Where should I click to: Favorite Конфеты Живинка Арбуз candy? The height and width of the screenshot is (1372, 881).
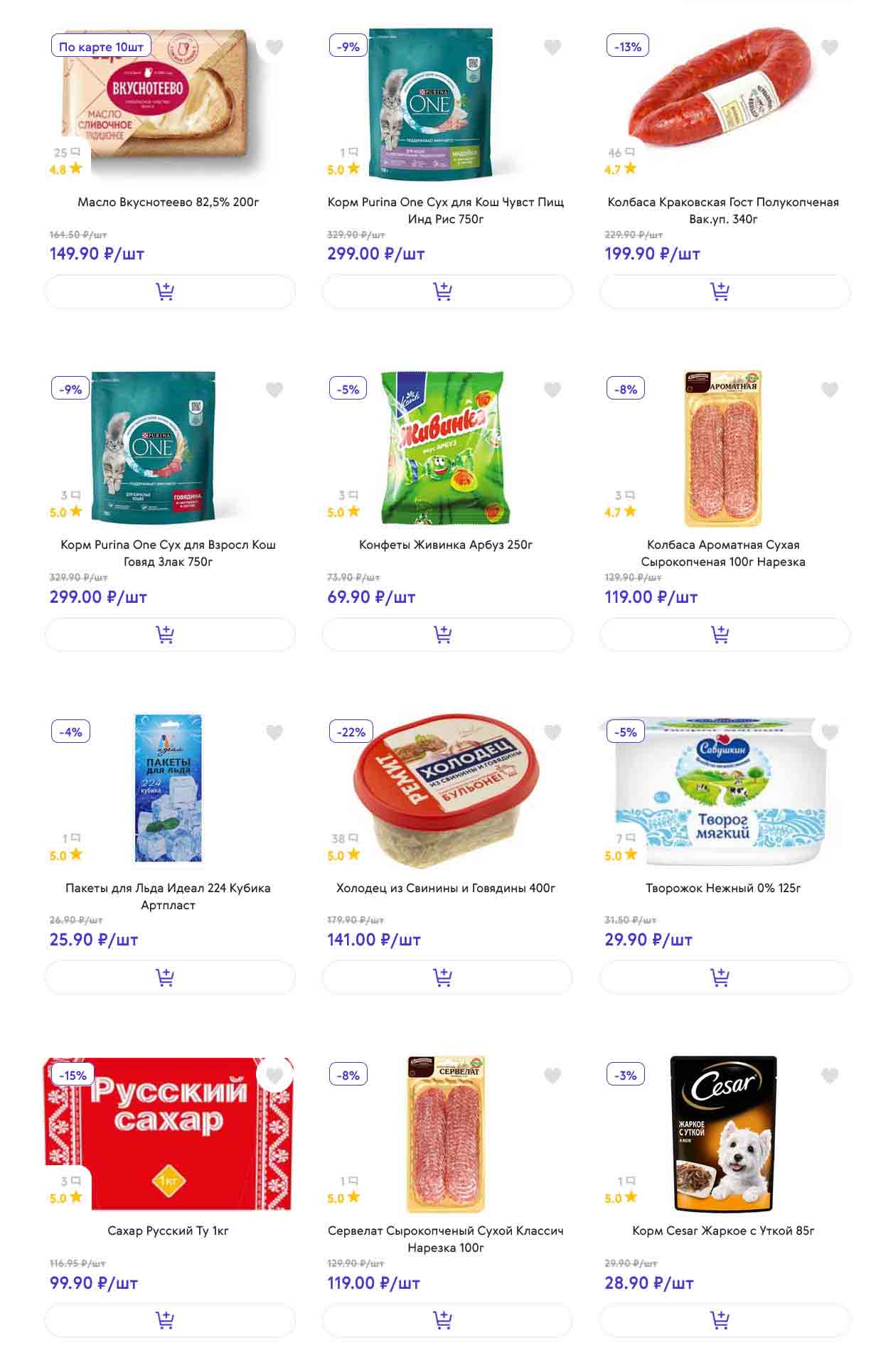point(552,390)
